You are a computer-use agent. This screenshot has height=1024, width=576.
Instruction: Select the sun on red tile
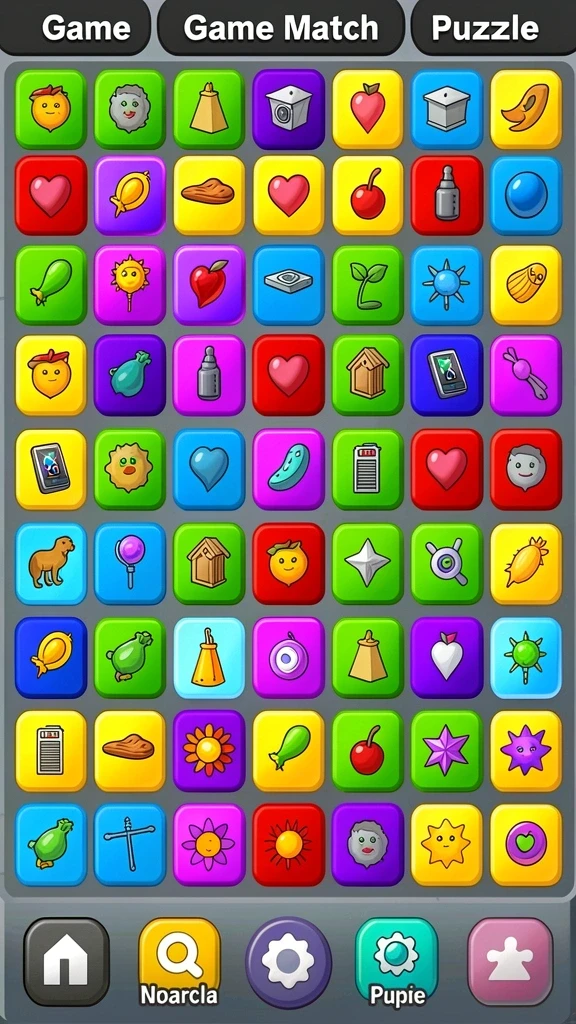(x=289, y=844)
